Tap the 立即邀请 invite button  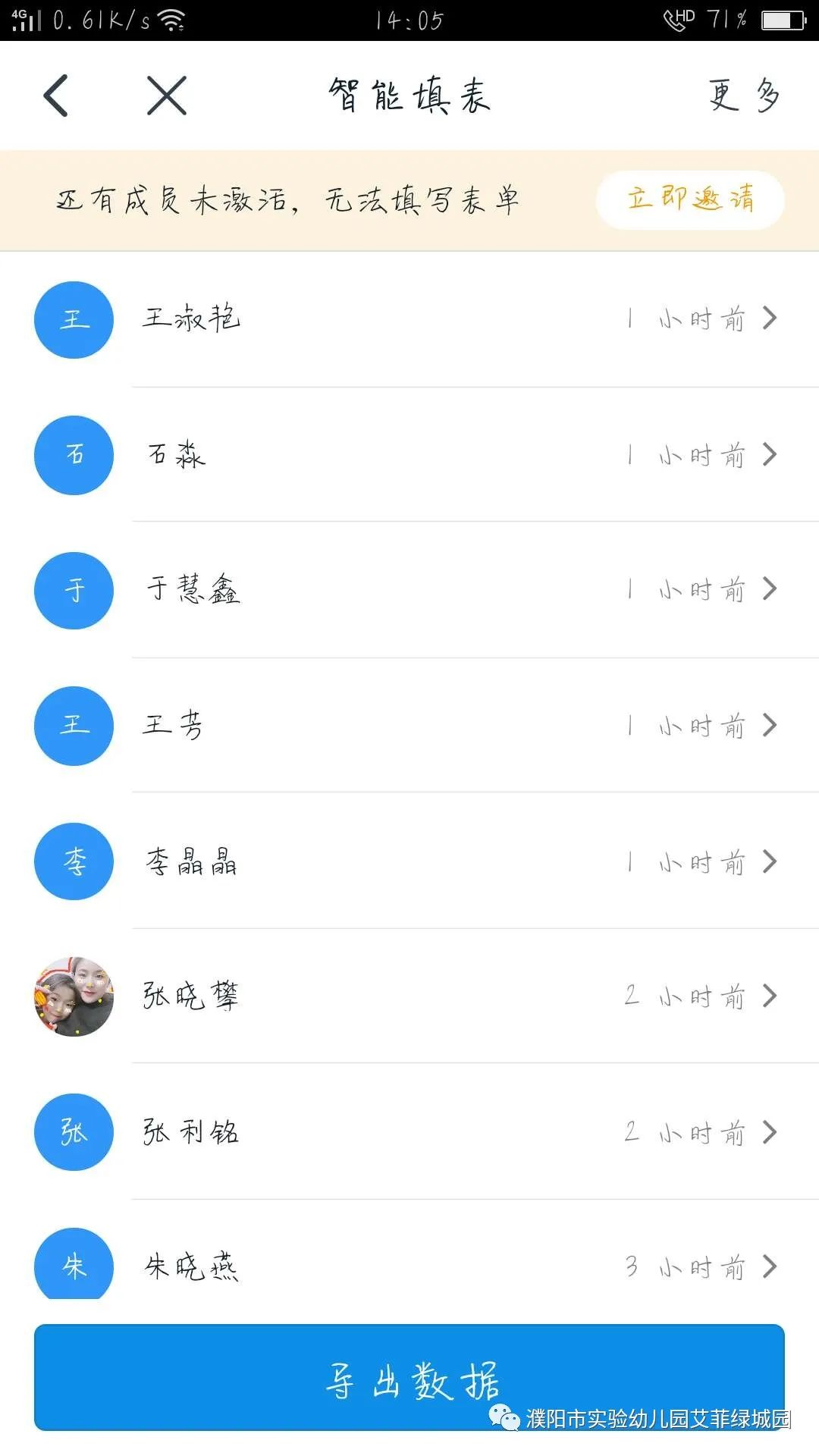tap(690, 199)
